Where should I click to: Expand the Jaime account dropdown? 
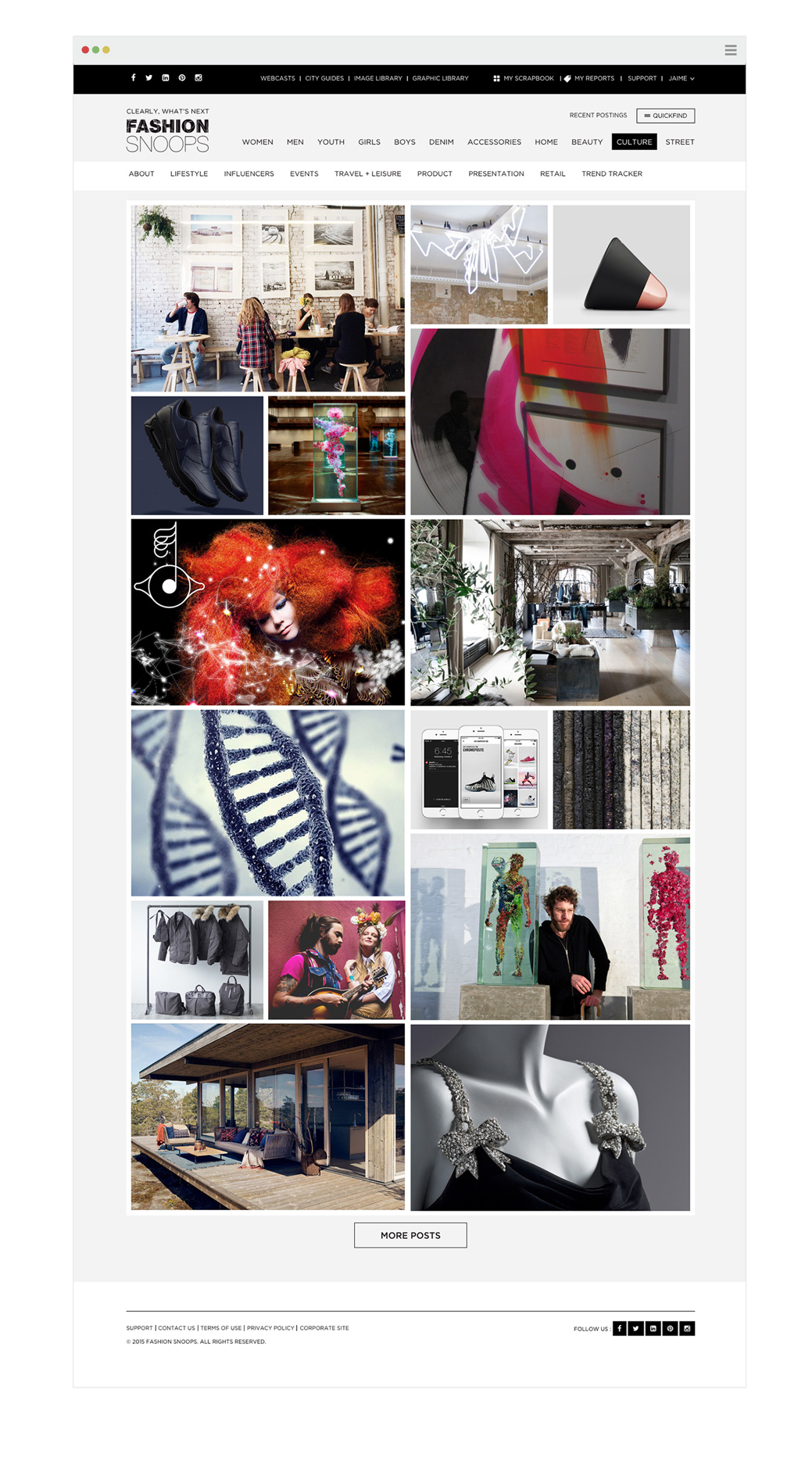coord(681,78)
